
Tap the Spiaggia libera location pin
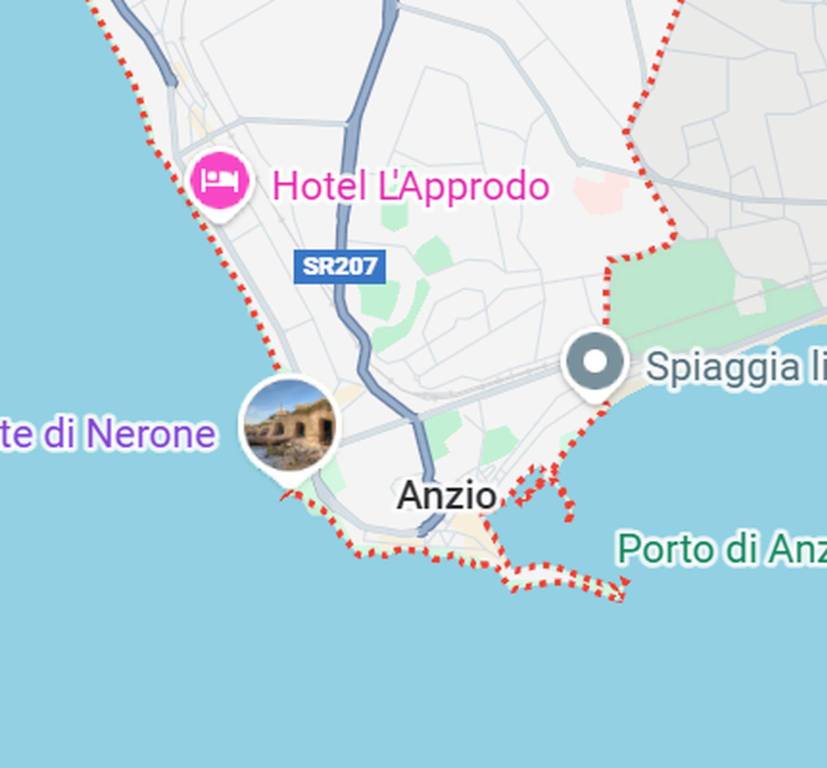click(x=595, y=363)
